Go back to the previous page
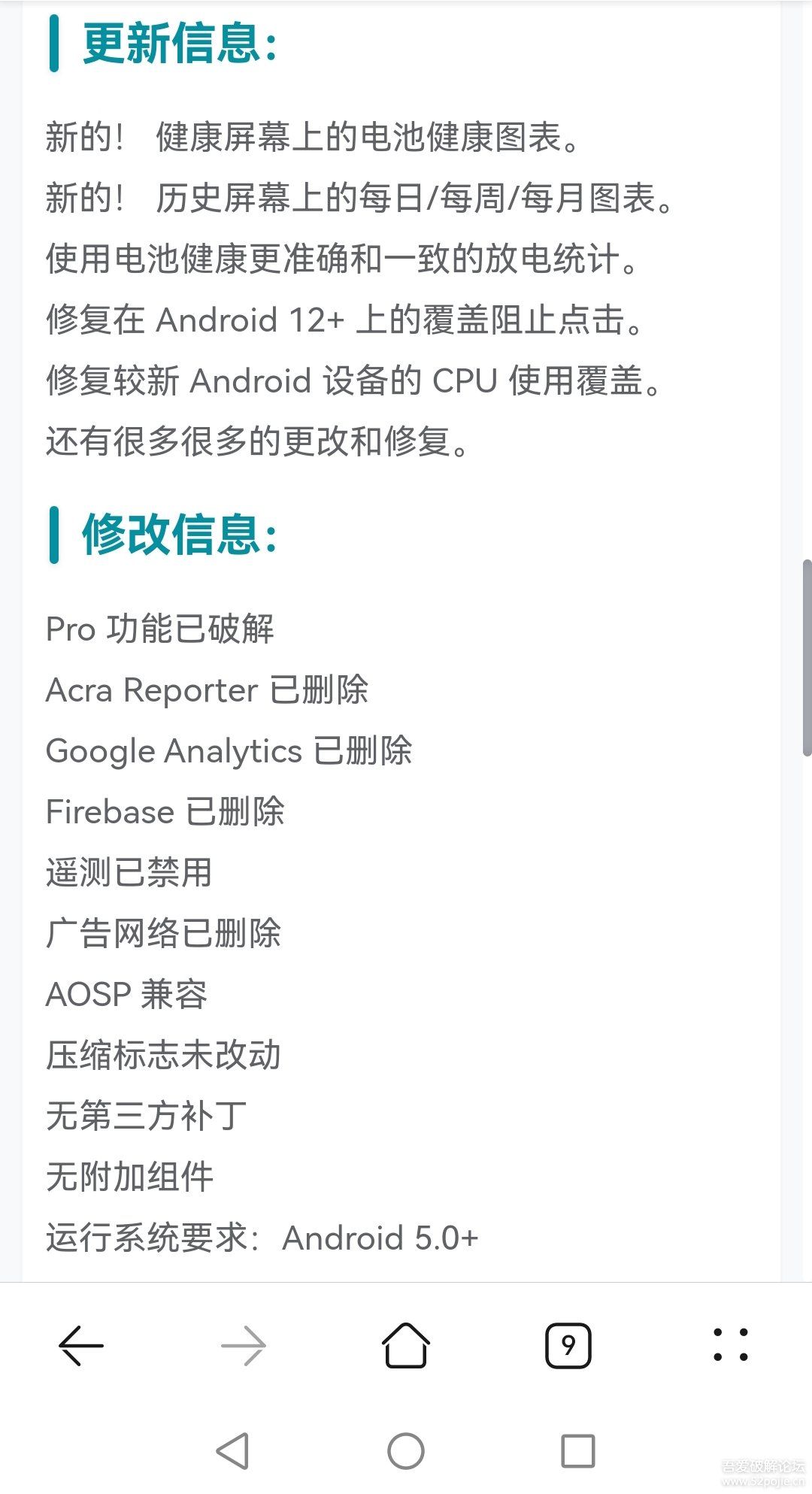The height and width of the screenshot is (1494, 812). [x=81, y=1345]
